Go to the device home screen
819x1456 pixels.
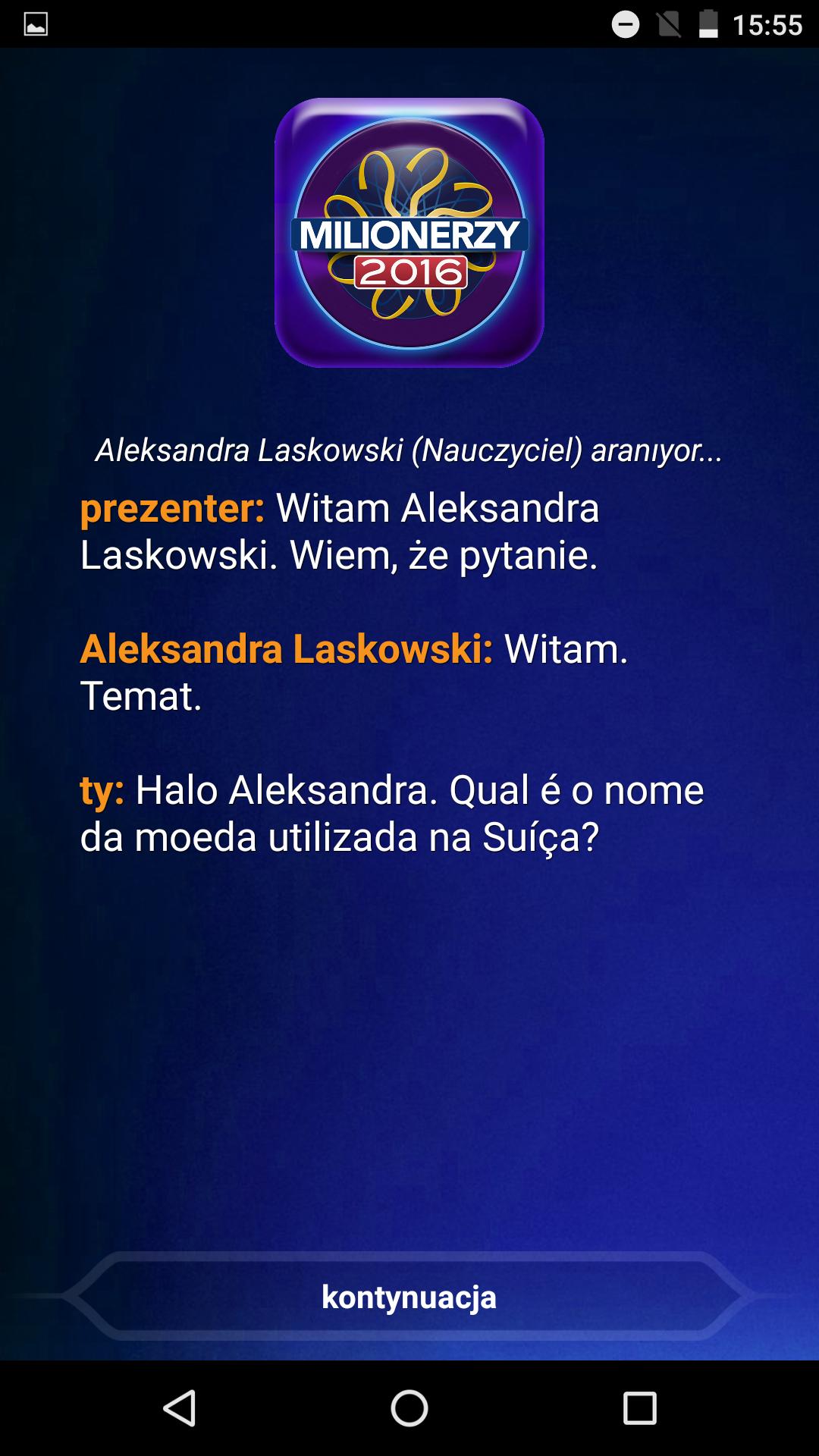coord(409,1408)
